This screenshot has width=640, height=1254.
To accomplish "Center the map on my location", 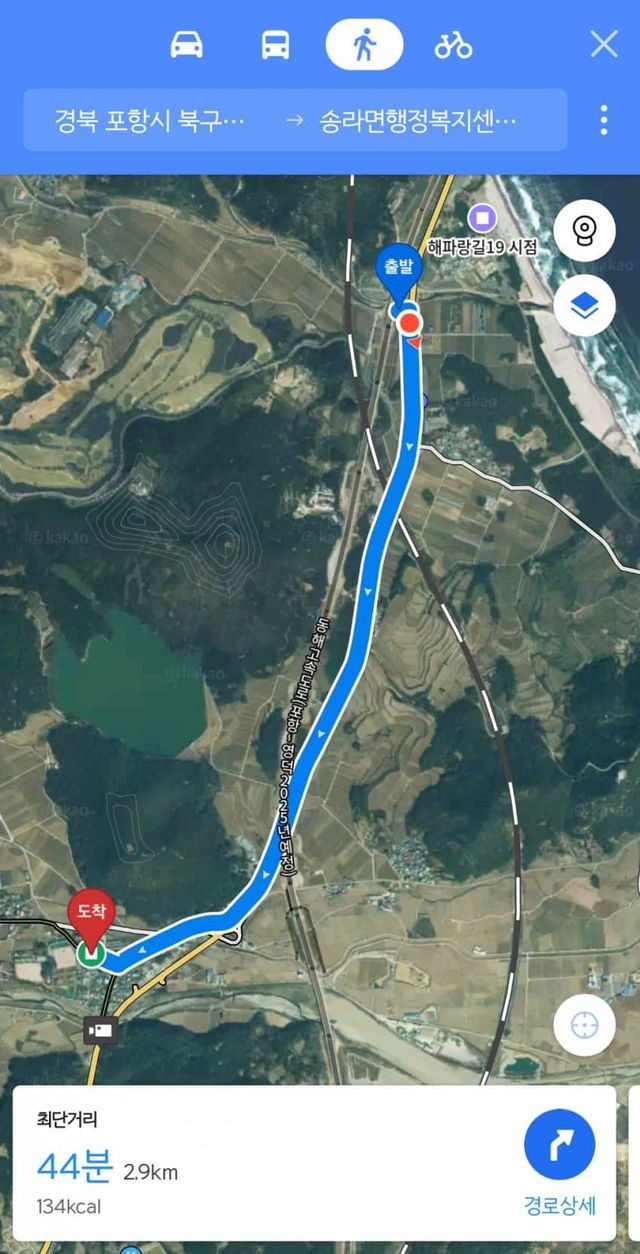I will 584,1025.
